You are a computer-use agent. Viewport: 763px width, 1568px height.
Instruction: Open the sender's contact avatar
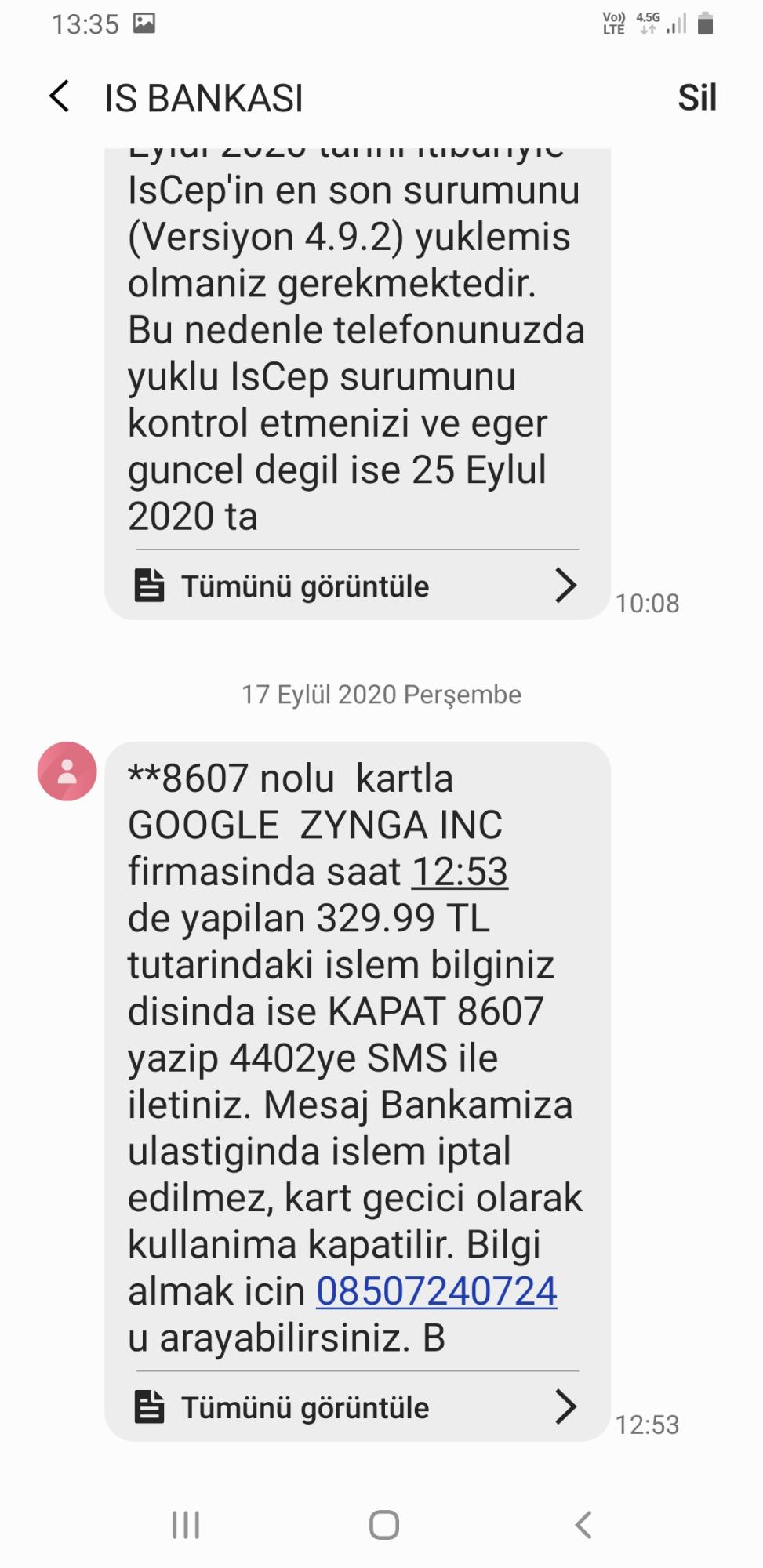67,771
